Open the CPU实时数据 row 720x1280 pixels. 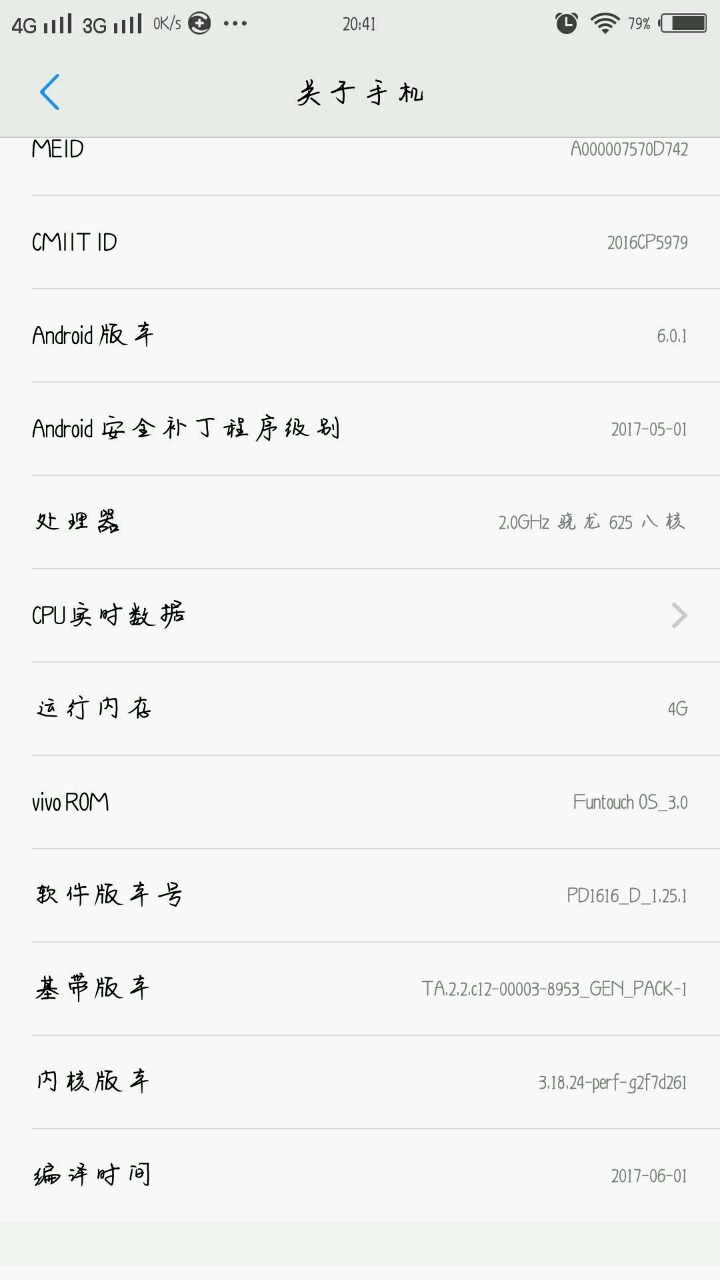coord(360,615)
